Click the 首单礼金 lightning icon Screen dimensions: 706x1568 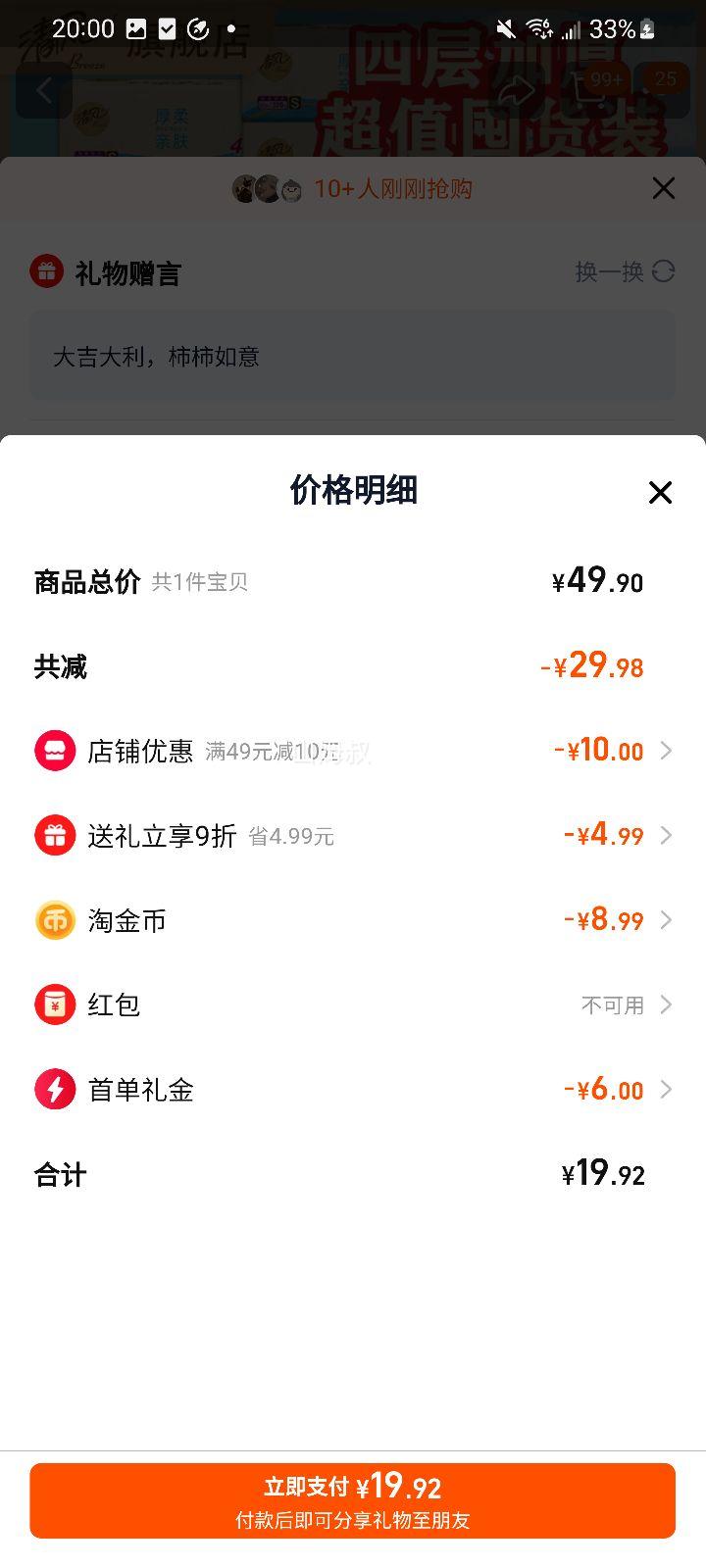56,1089
